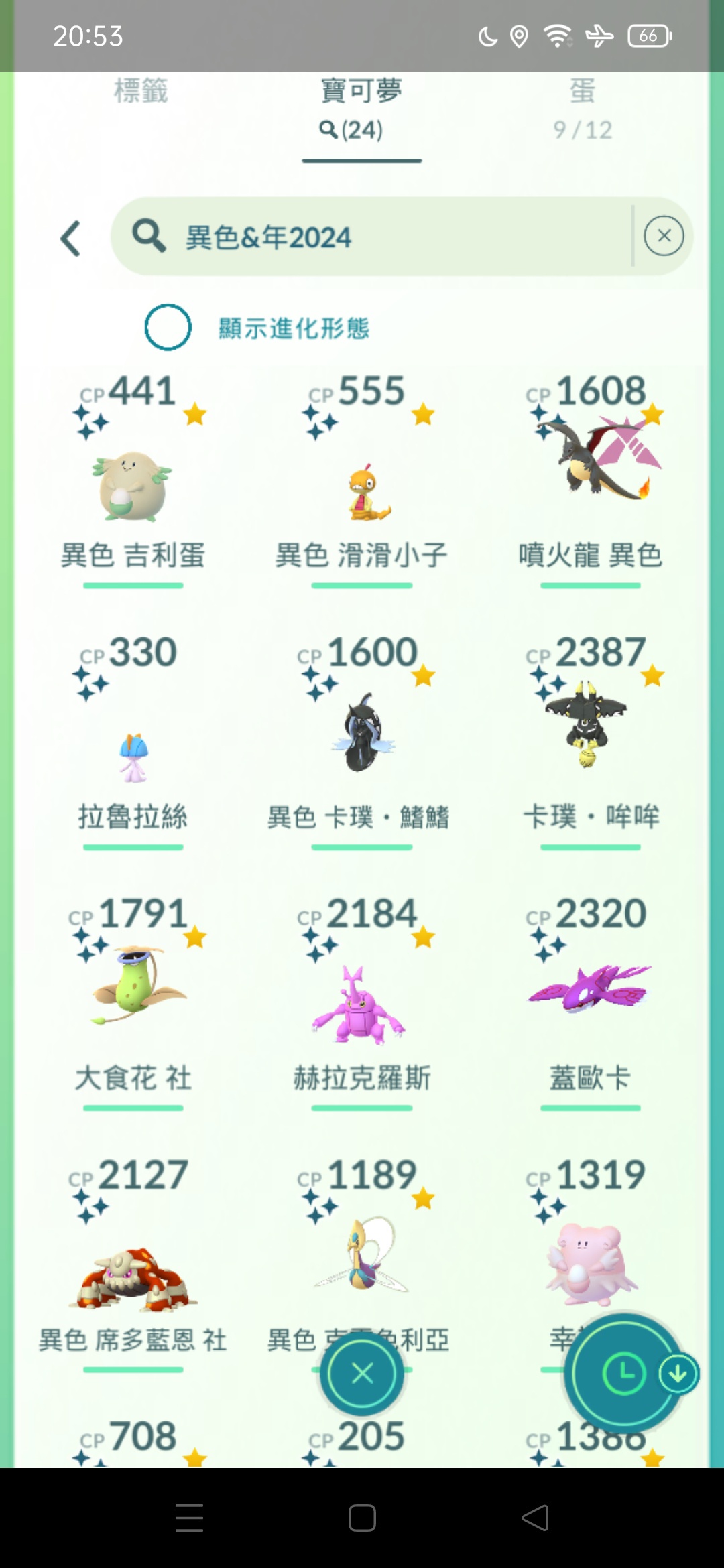View 異色 卡璞・鰭鰭 CP1600

pyautogui.click(x=362, y=734)
